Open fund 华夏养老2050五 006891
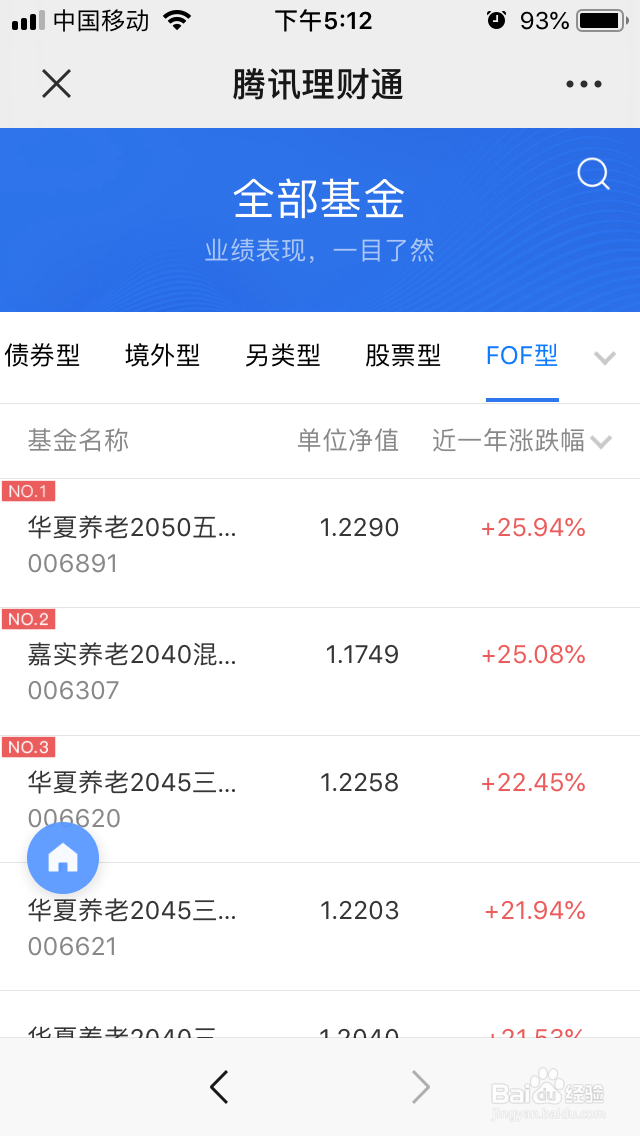 coord(320,543)
